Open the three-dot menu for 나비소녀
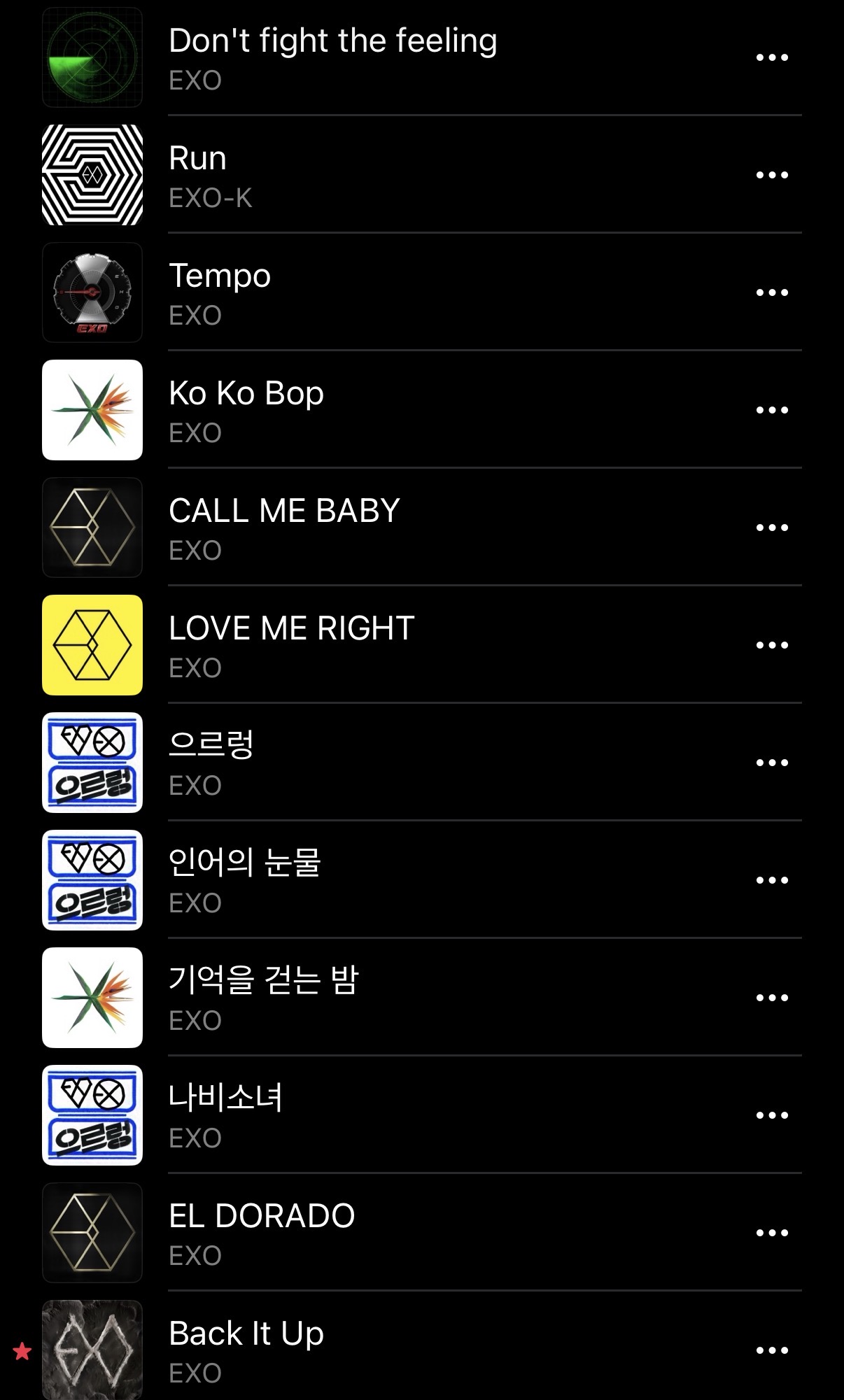 click(x=772, y=1115)
